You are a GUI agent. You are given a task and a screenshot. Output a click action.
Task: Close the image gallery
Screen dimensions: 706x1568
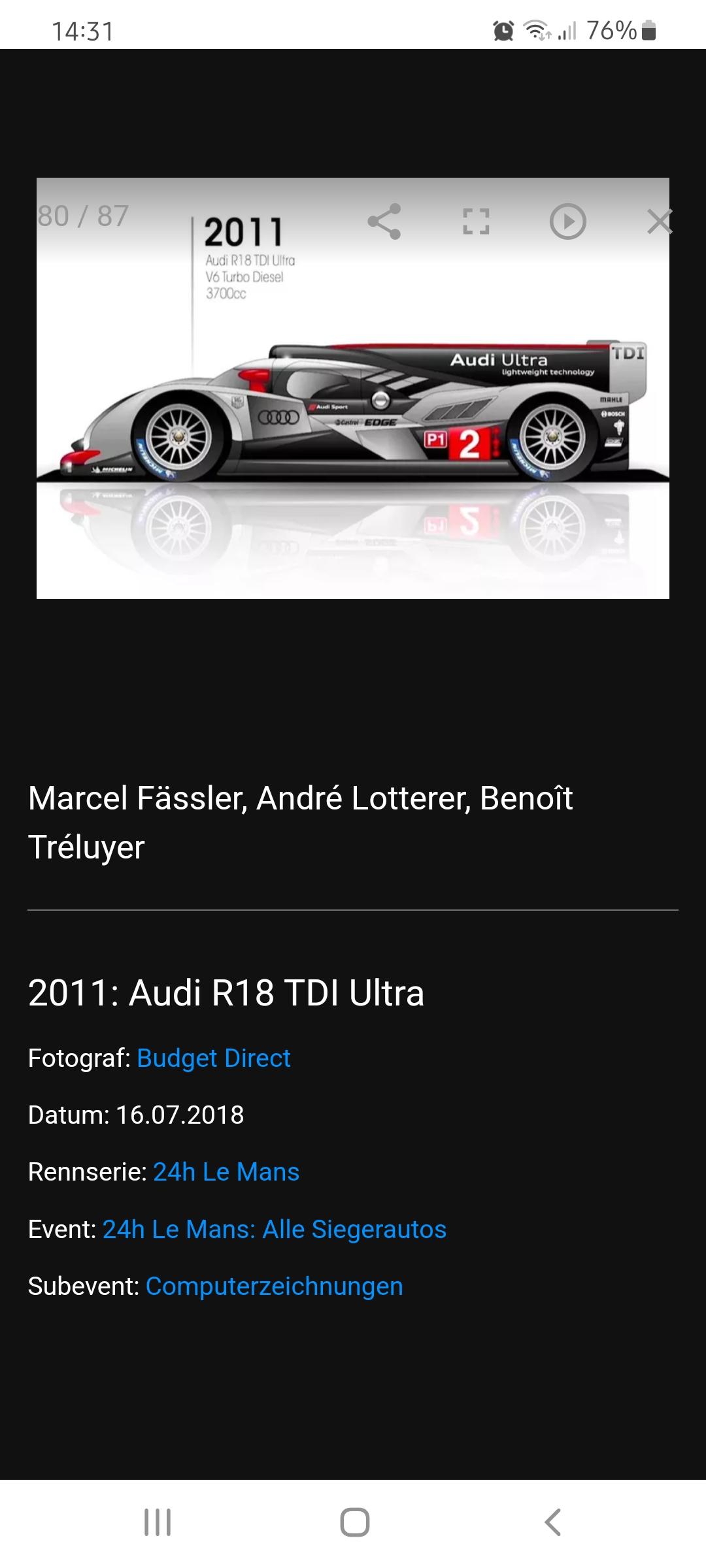[659, 221]
